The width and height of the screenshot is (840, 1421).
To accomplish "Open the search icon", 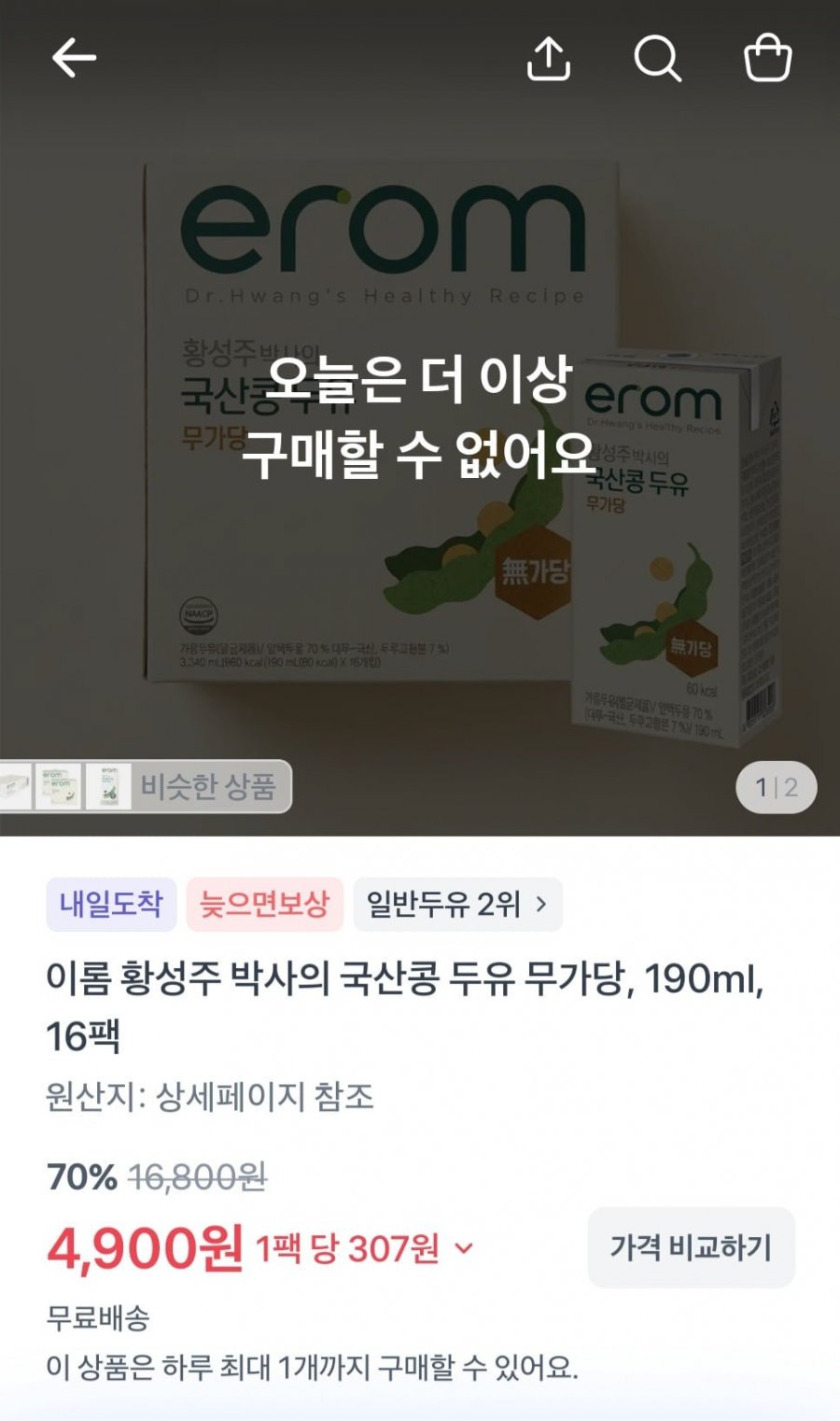I will pos(658,59).
